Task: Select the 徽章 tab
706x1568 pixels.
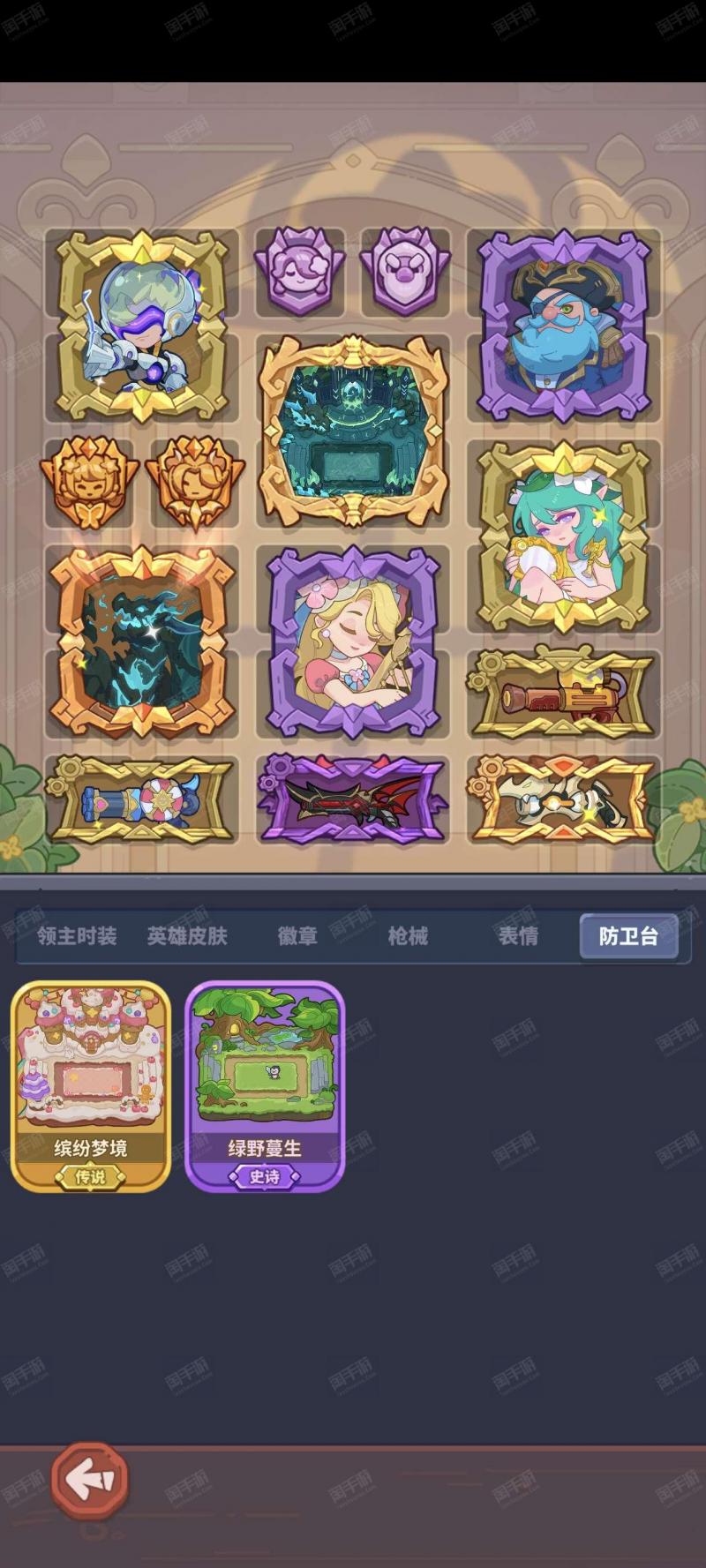Action: tap(297, 936)
